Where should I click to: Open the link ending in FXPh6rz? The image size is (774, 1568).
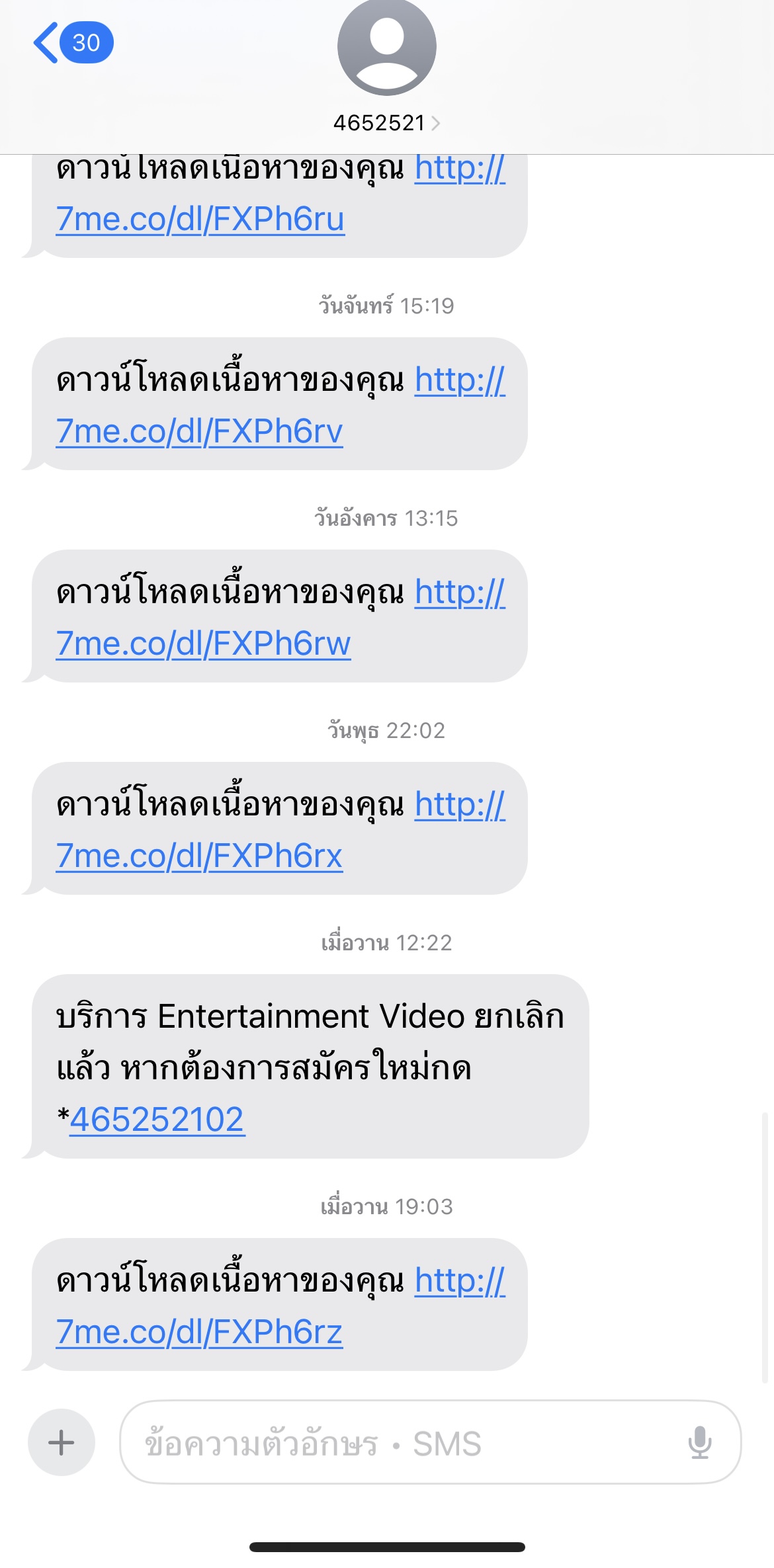[199, 1332]
